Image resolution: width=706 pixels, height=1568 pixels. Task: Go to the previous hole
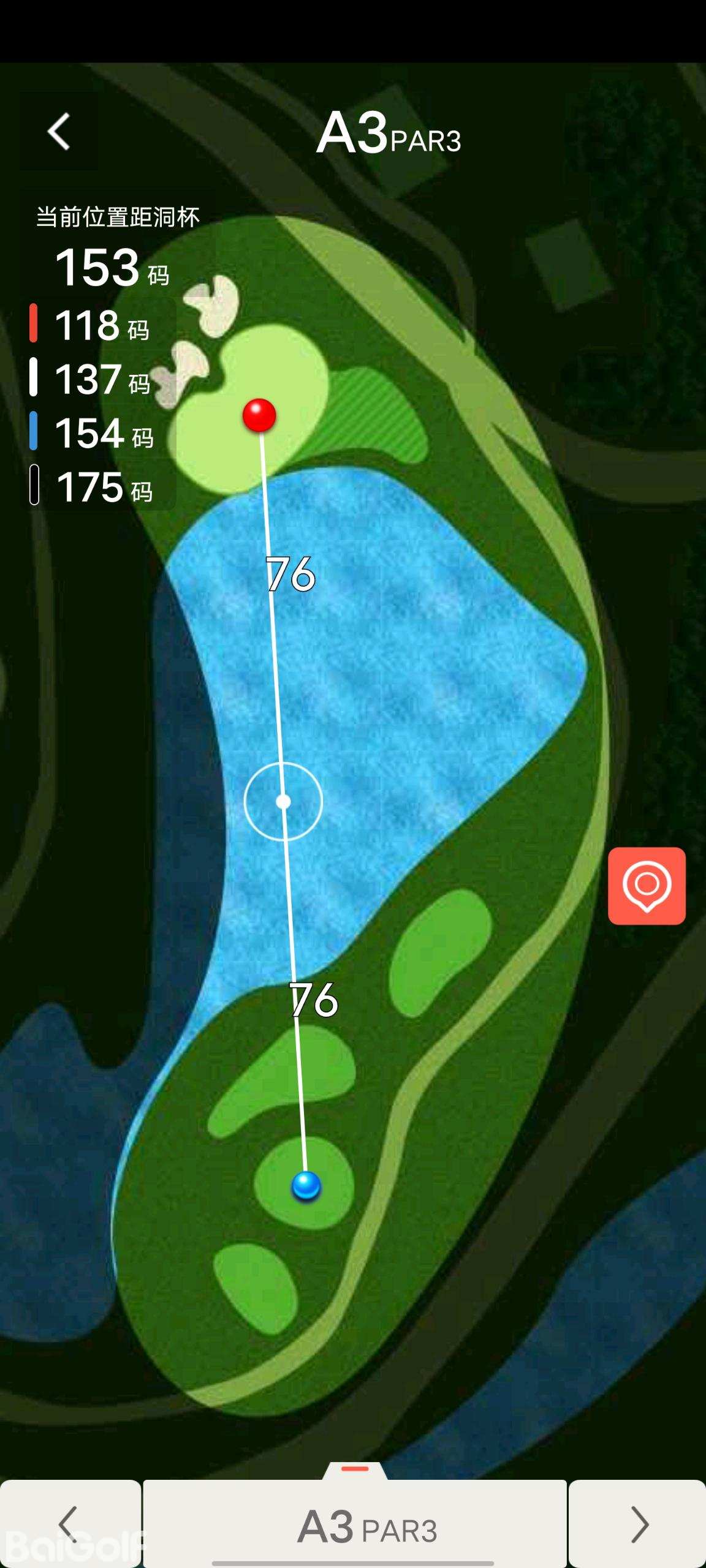[69, 1523]
